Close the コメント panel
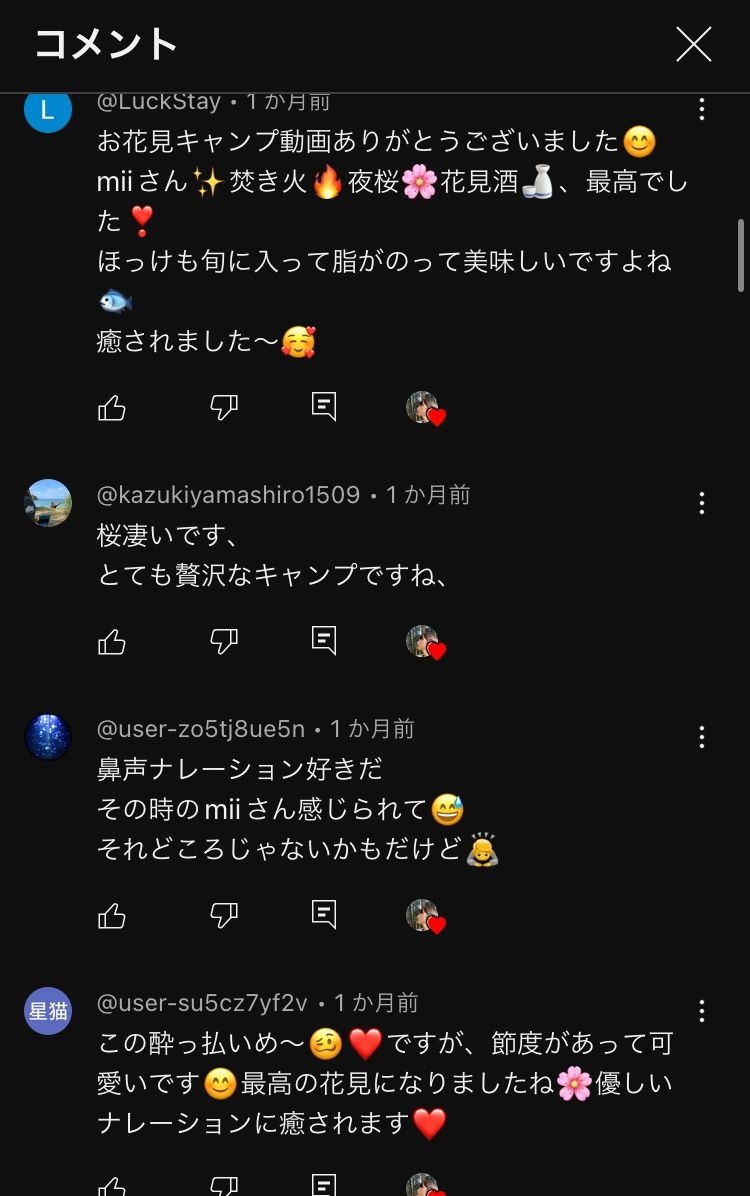Screen dimensions: 750x1196 point(693,45)
